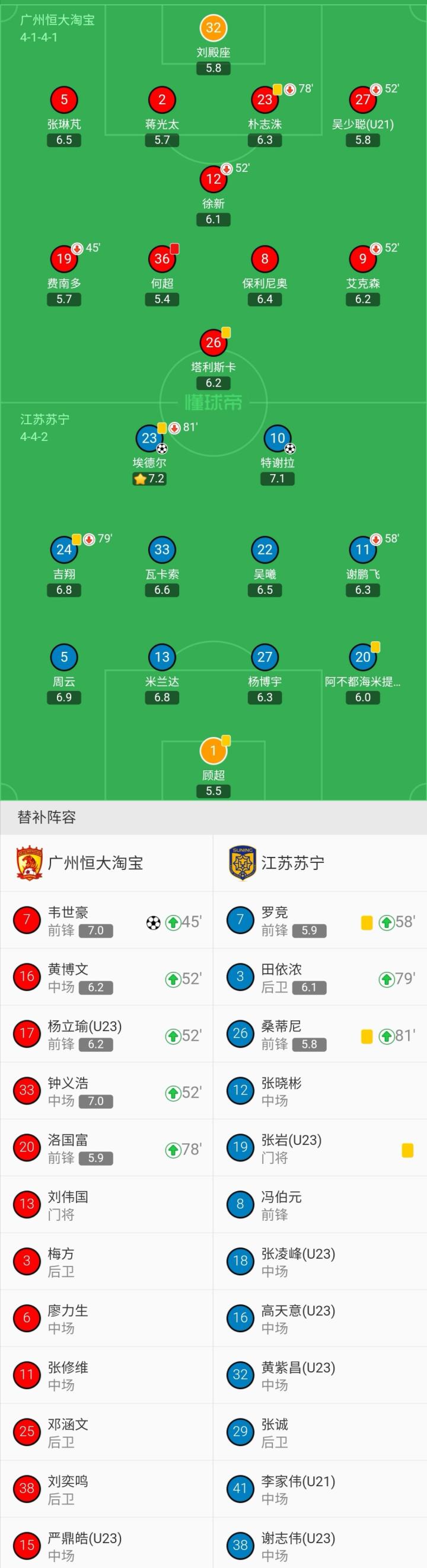This screenshot has height=1568, width=427.
Task: View substitute 桑蒂尼's details
Action: click(320, 1034)
